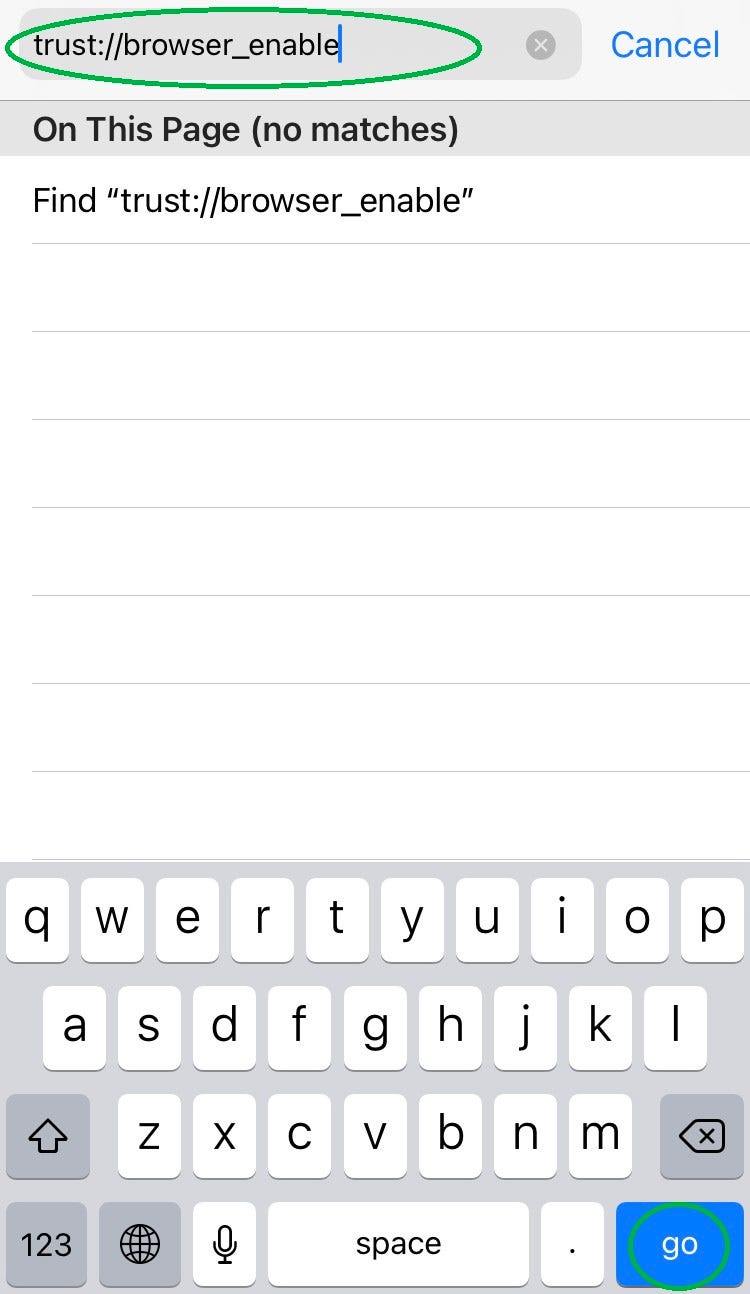Screen dimensions: 750x1294
Task: Tap the backspace key
Action: point(702,1135)
